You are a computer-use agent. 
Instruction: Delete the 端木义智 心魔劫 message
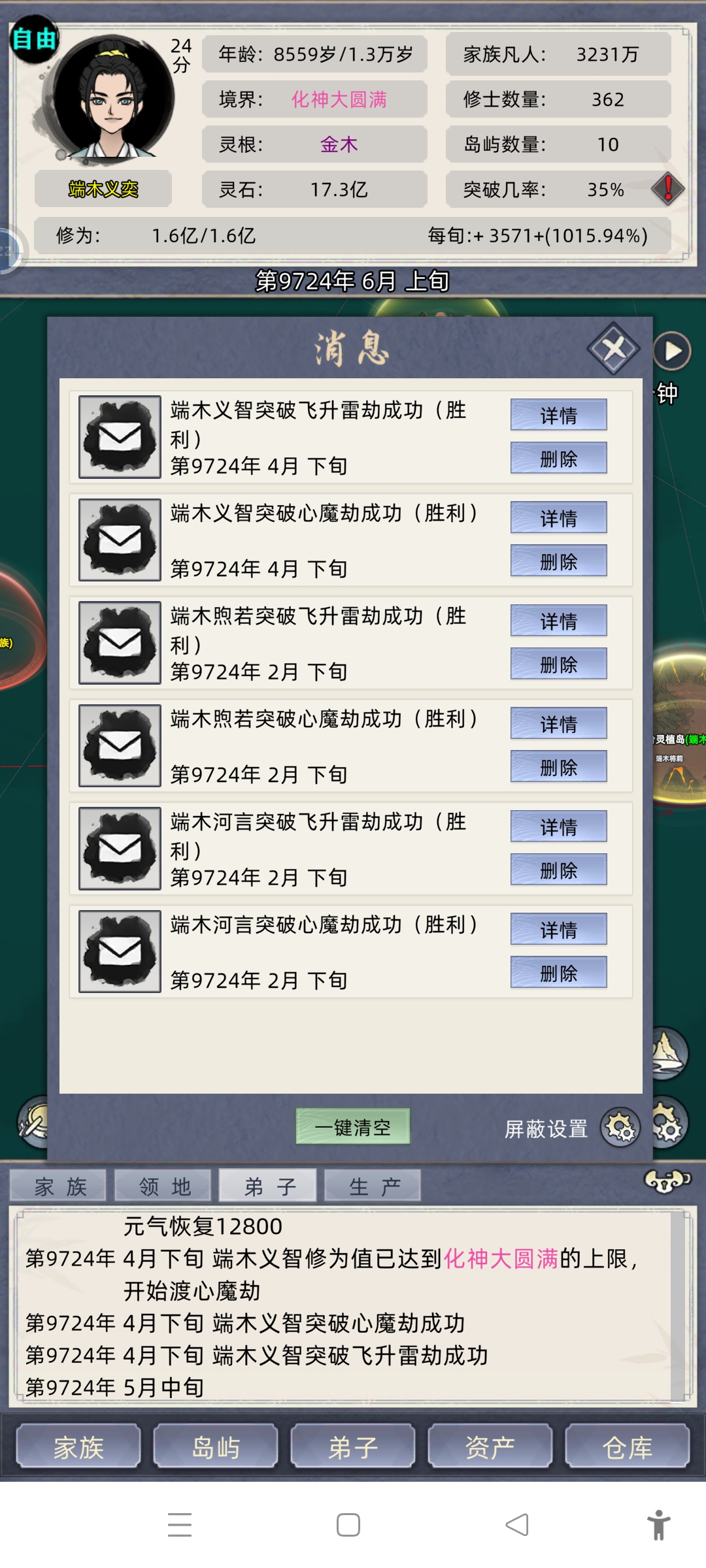pos(558,561)
